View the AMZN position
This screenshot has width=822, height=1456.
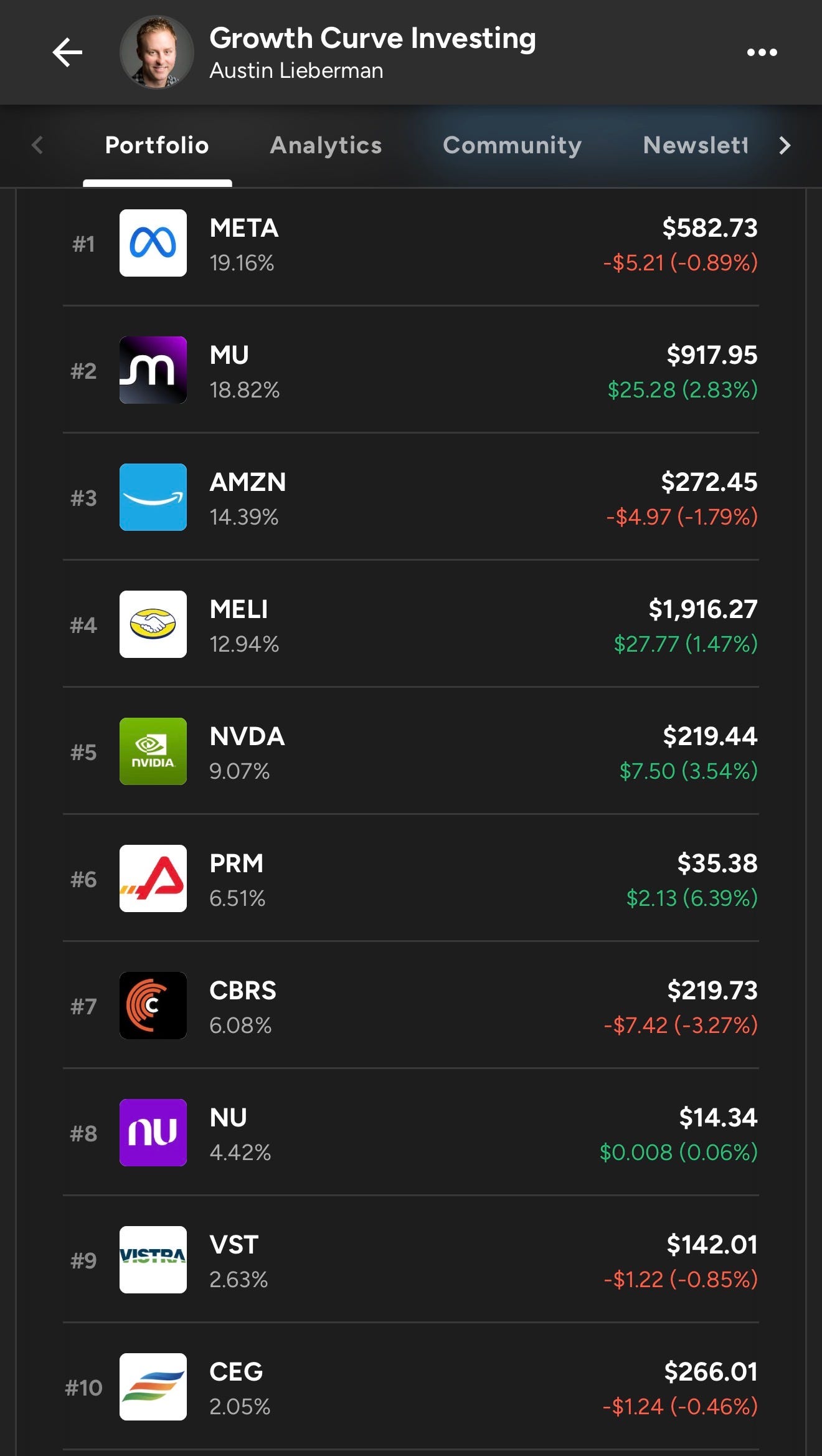(x=411, y=497)
